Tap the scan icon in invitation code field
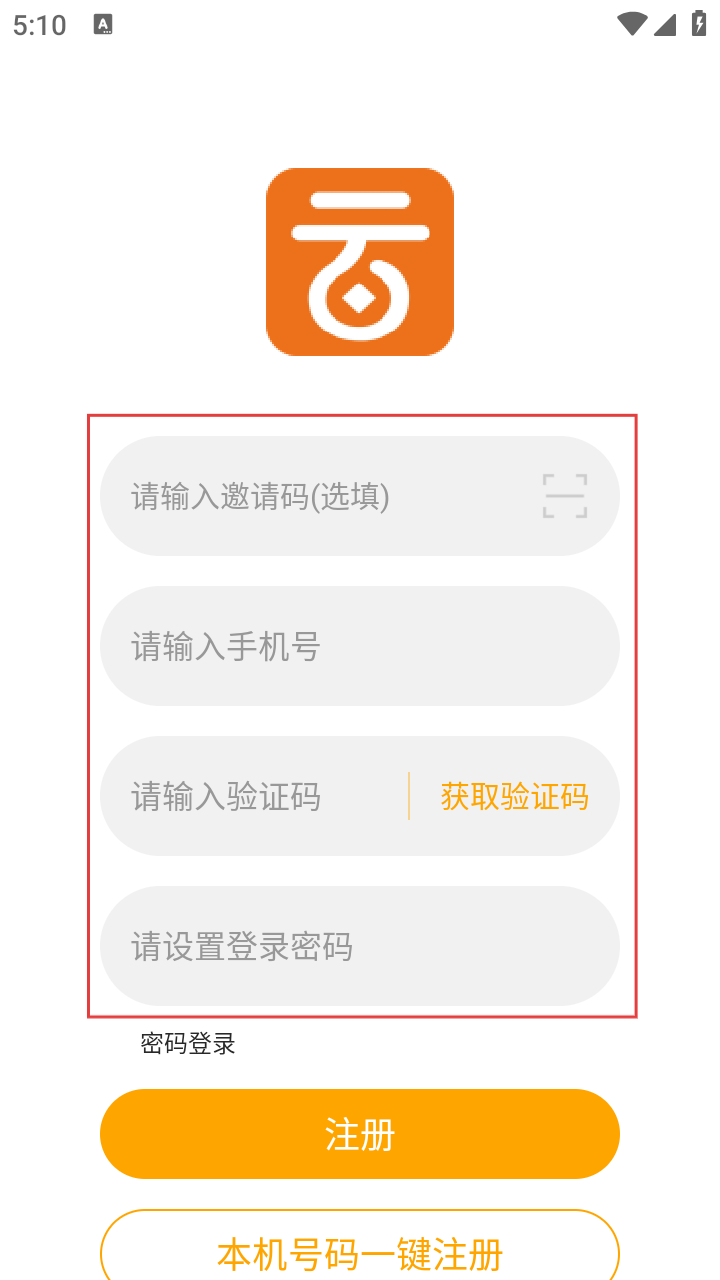 pyautogui.click(x=565, y=496)
